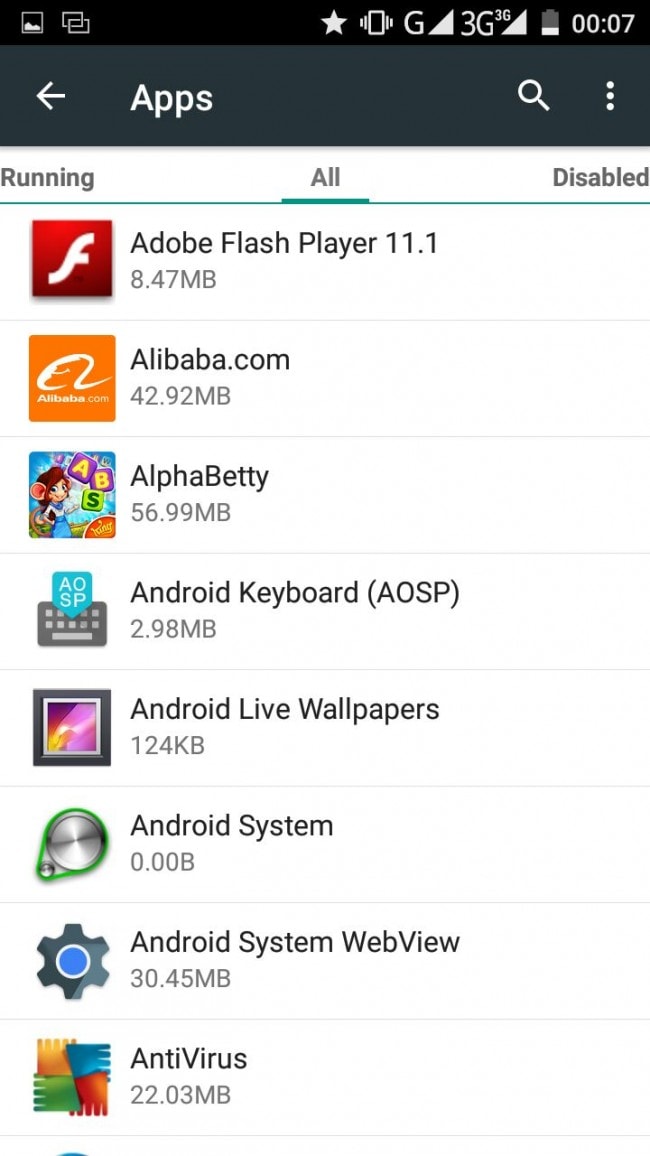This screenshot has width=650, height=1156.
Task: Switch to the Running tab
Action: pos(48,178)
